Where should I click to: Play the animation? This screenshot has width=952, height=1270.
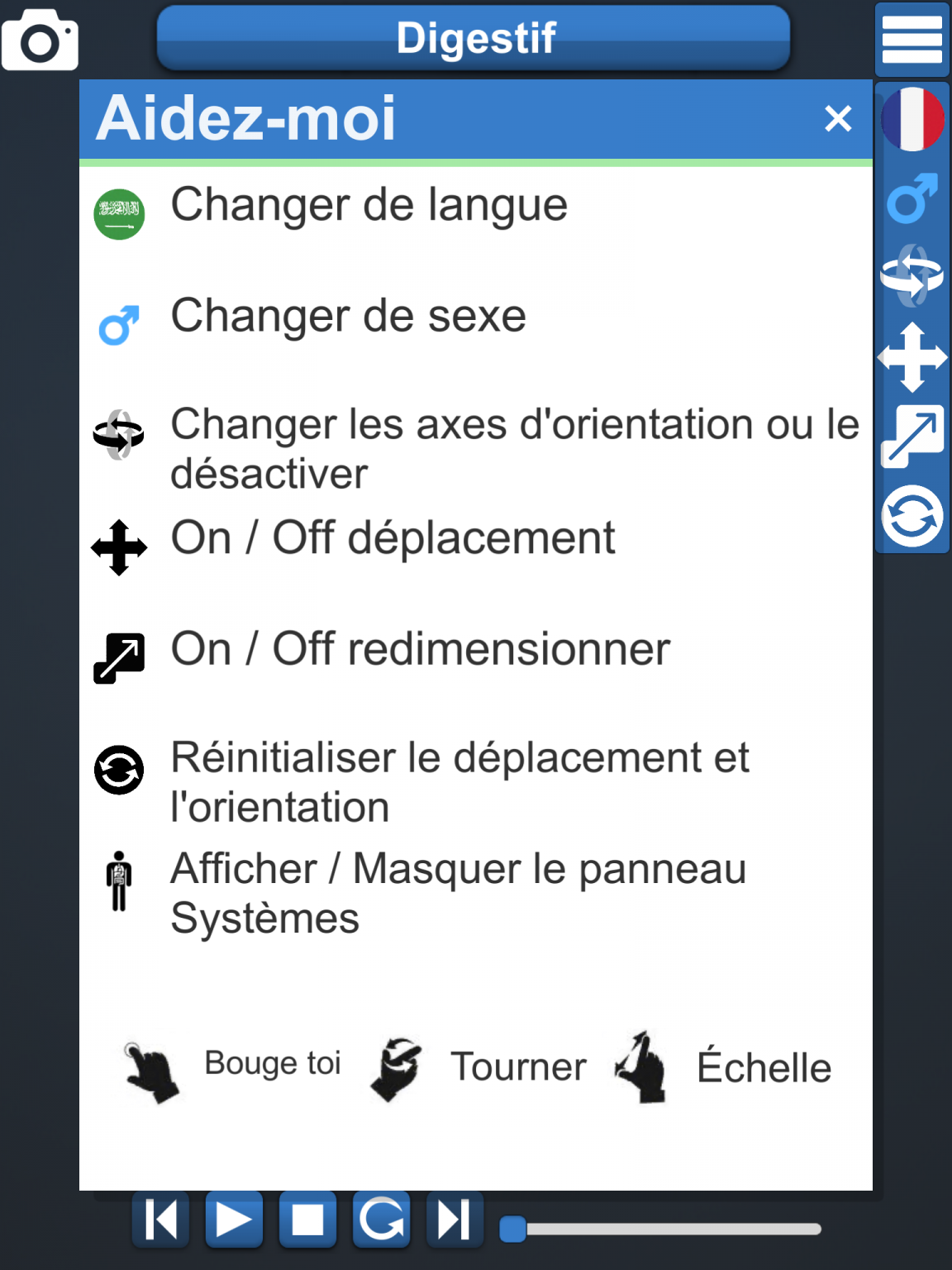tap(234, 1219)
